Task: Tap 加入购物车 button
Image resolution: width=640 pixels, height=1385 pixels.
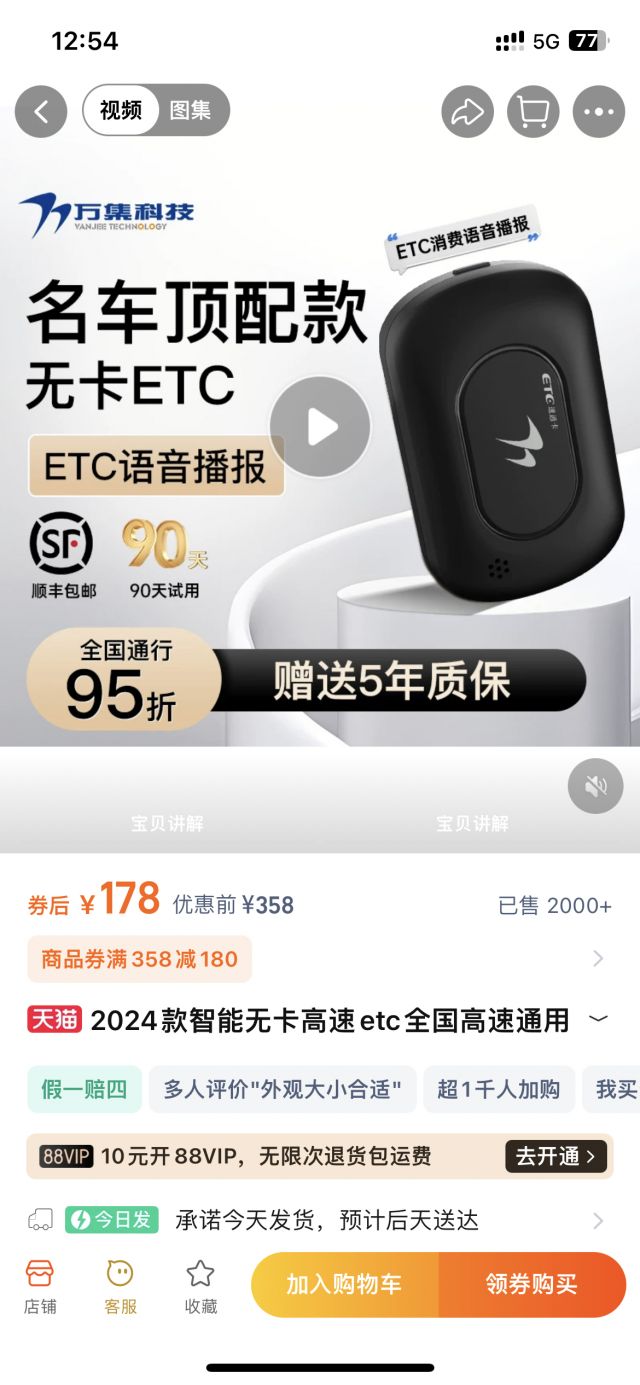Action: coord(344,1284)
